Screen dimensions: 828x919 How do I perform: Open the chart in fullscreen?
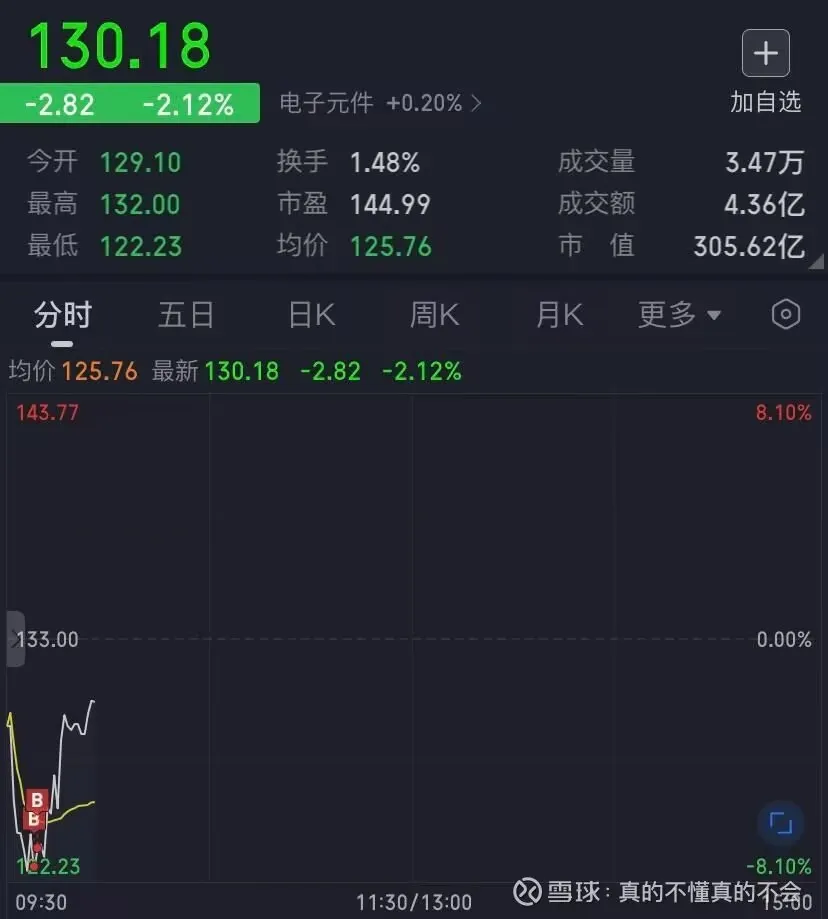tap(780, 825)
